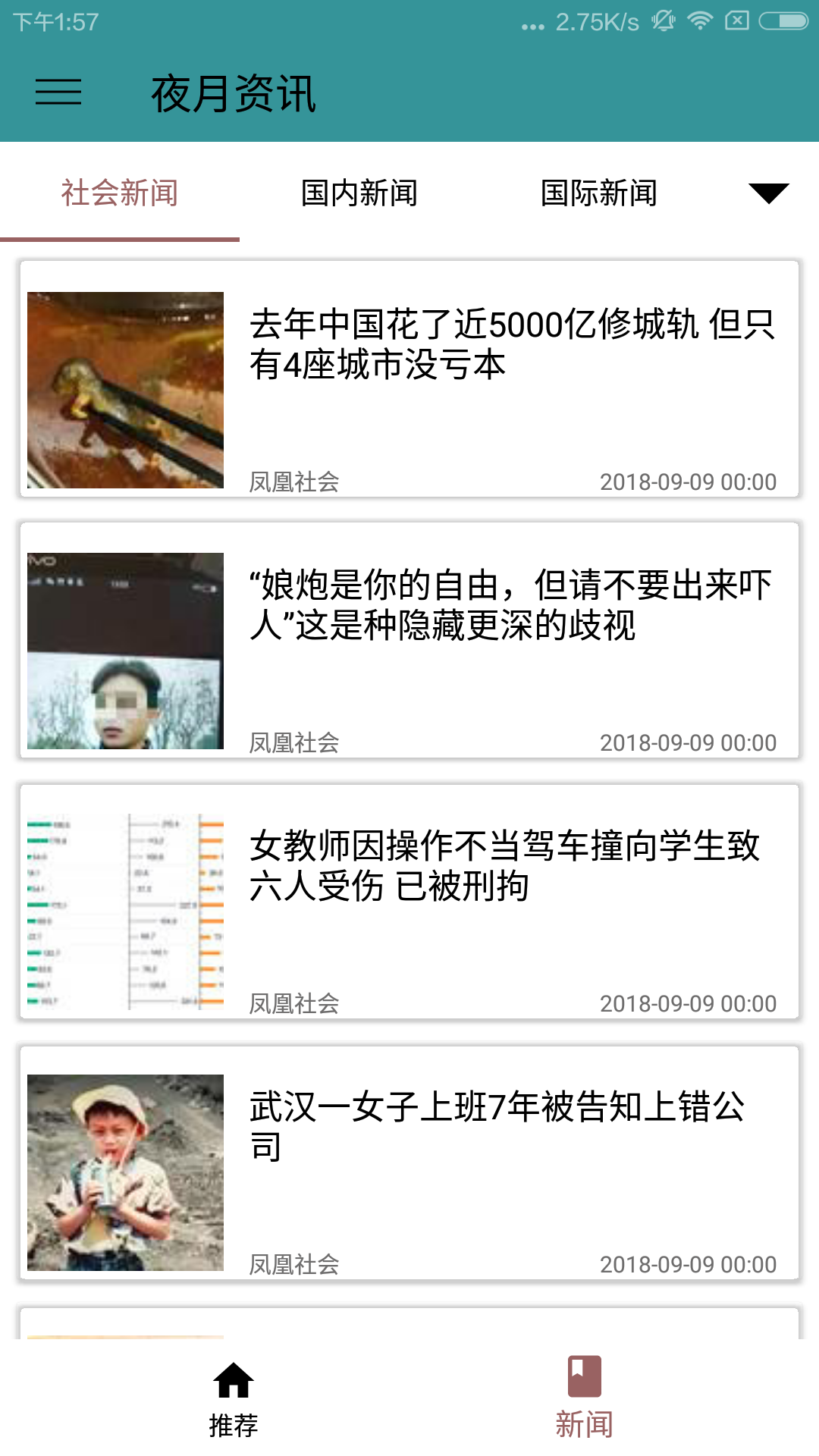Screen dimensions: 819x1456
Task: Go to the 推荐 bottom tab
Action: coord(234,1399)
